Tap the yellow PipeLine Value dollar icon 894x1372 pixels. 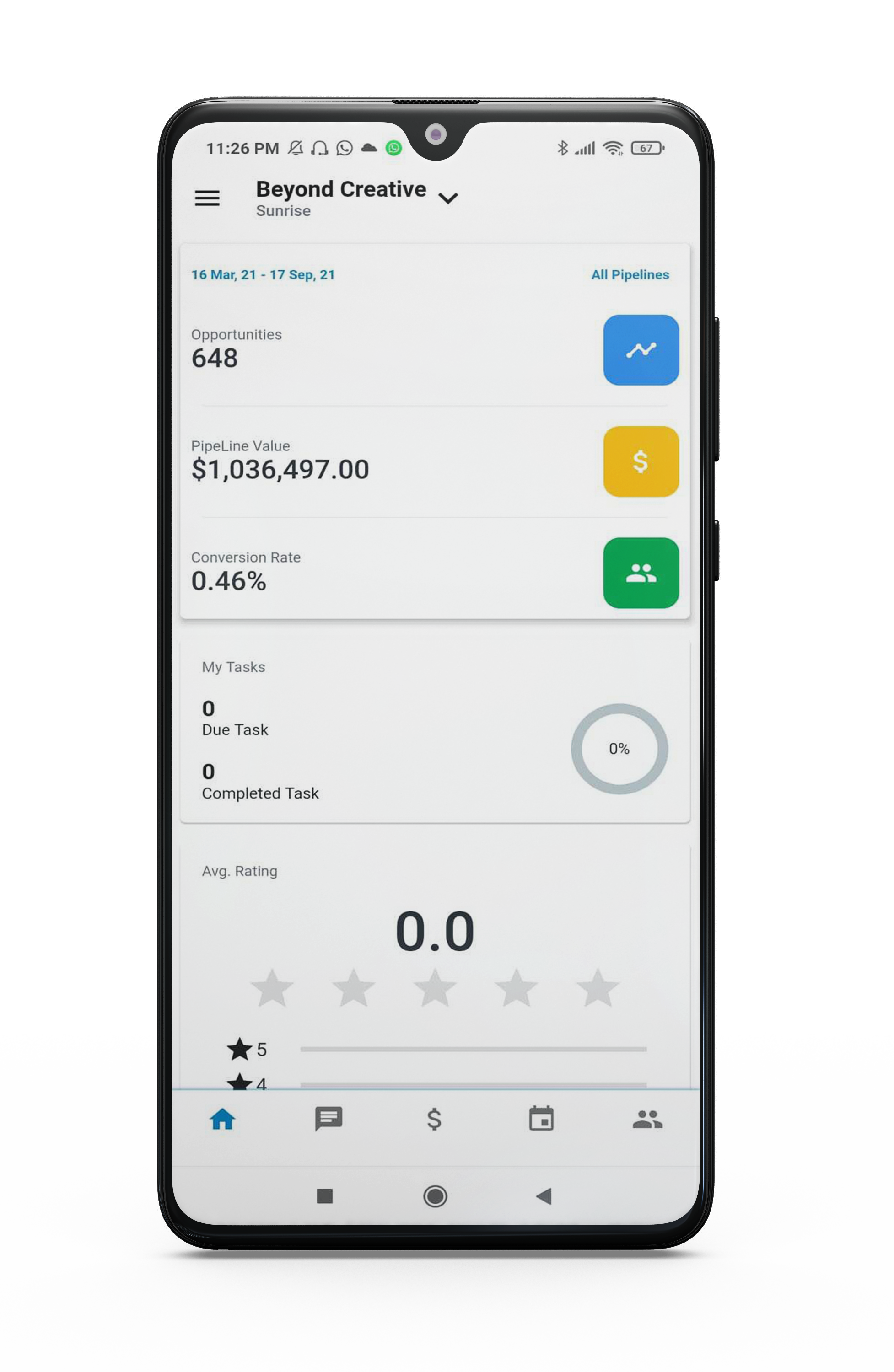click(x=641, y=461)
